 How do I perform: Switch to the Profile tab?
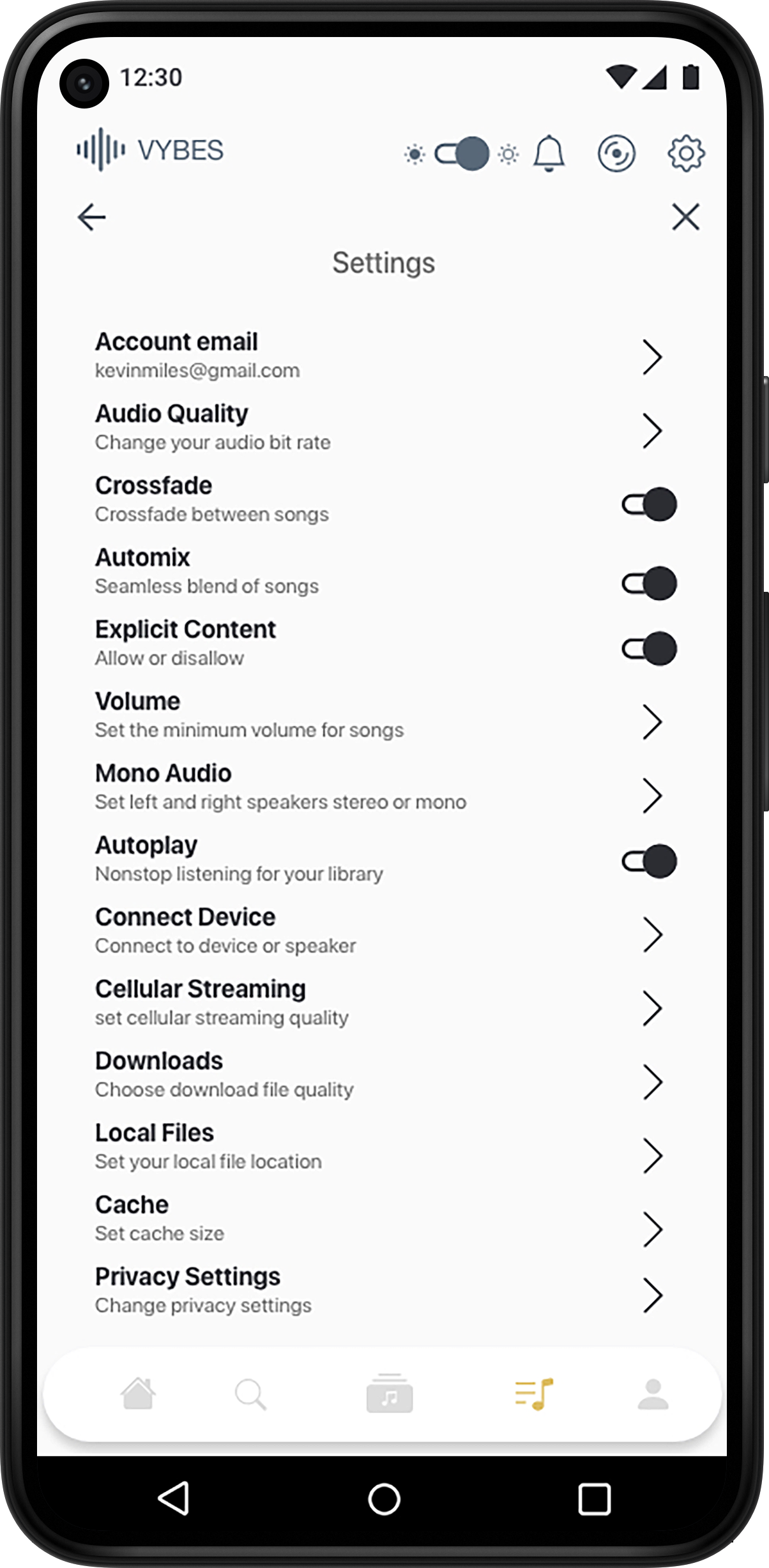(653, 1394)
